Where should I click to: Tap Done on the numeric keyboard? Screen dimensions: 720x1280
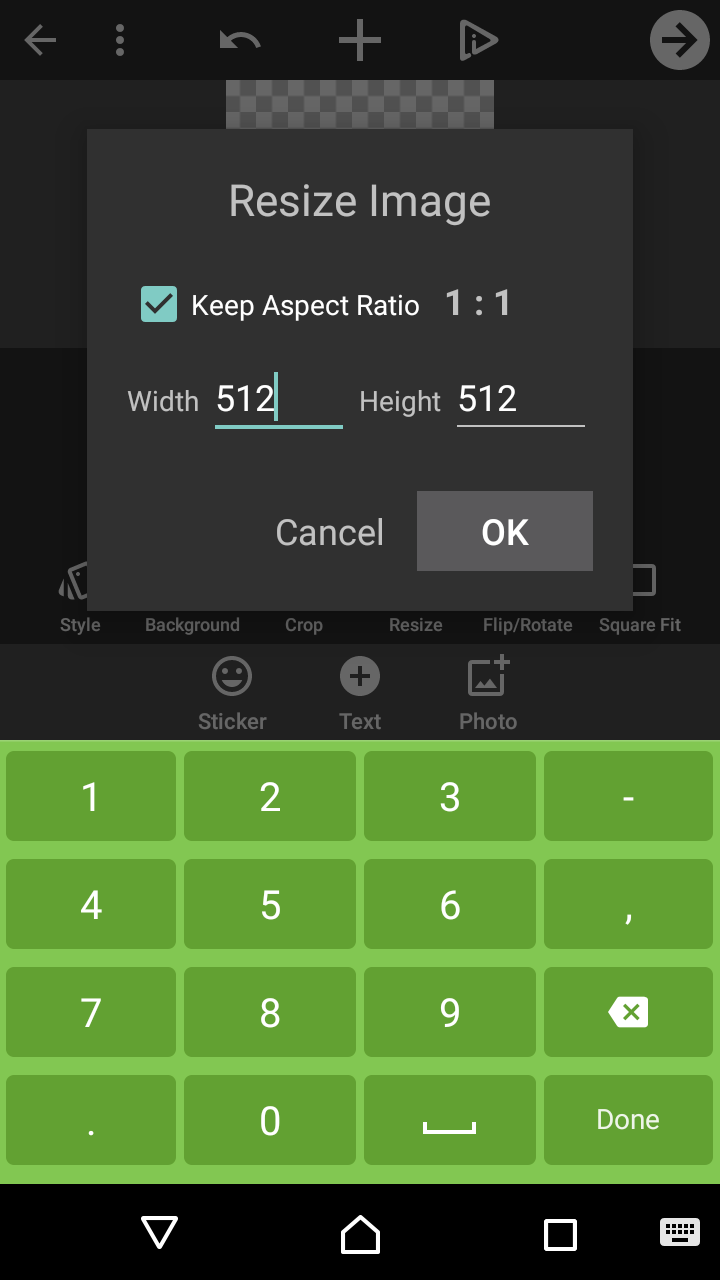pyautogui.click(x=628, y=1120)
